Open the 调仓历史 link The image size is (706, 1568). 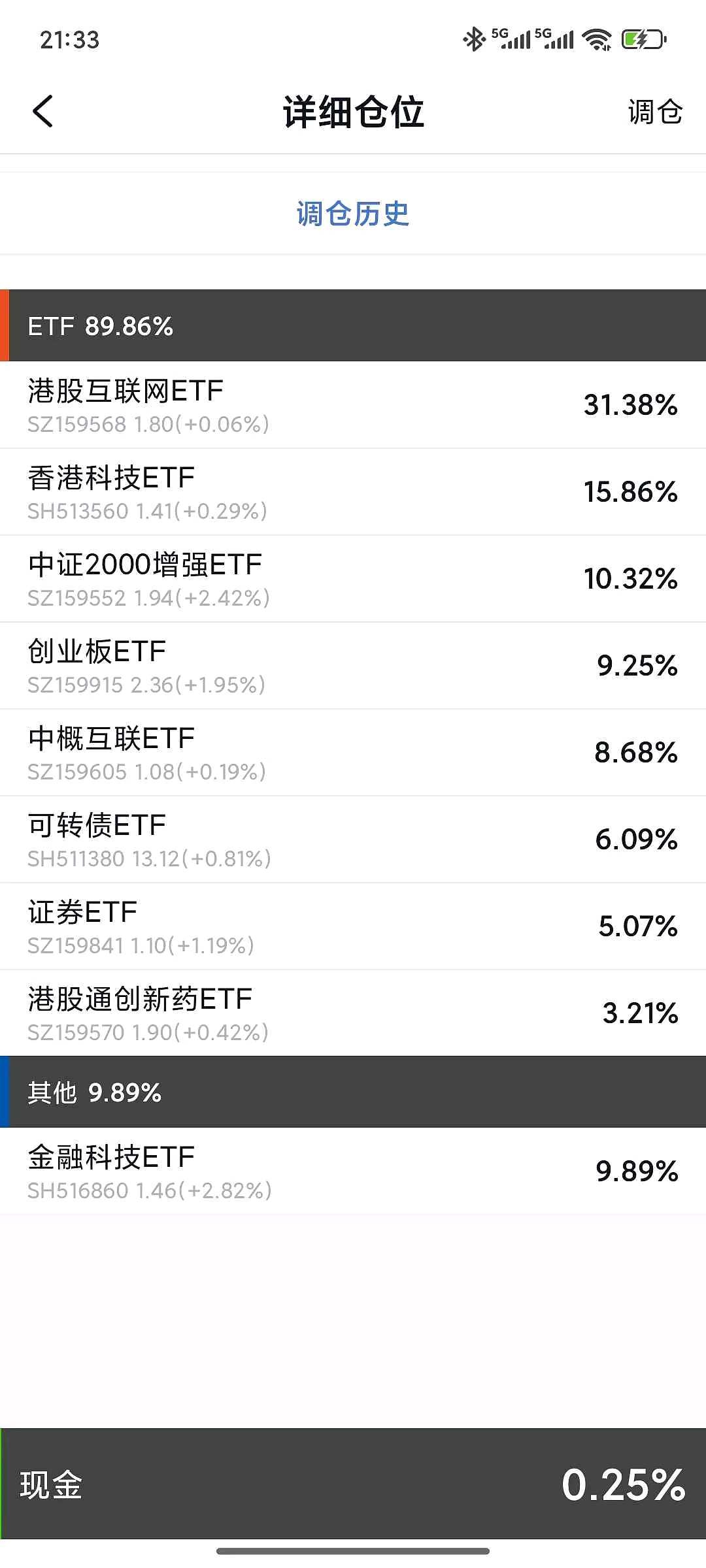click(x=353, y=214)
